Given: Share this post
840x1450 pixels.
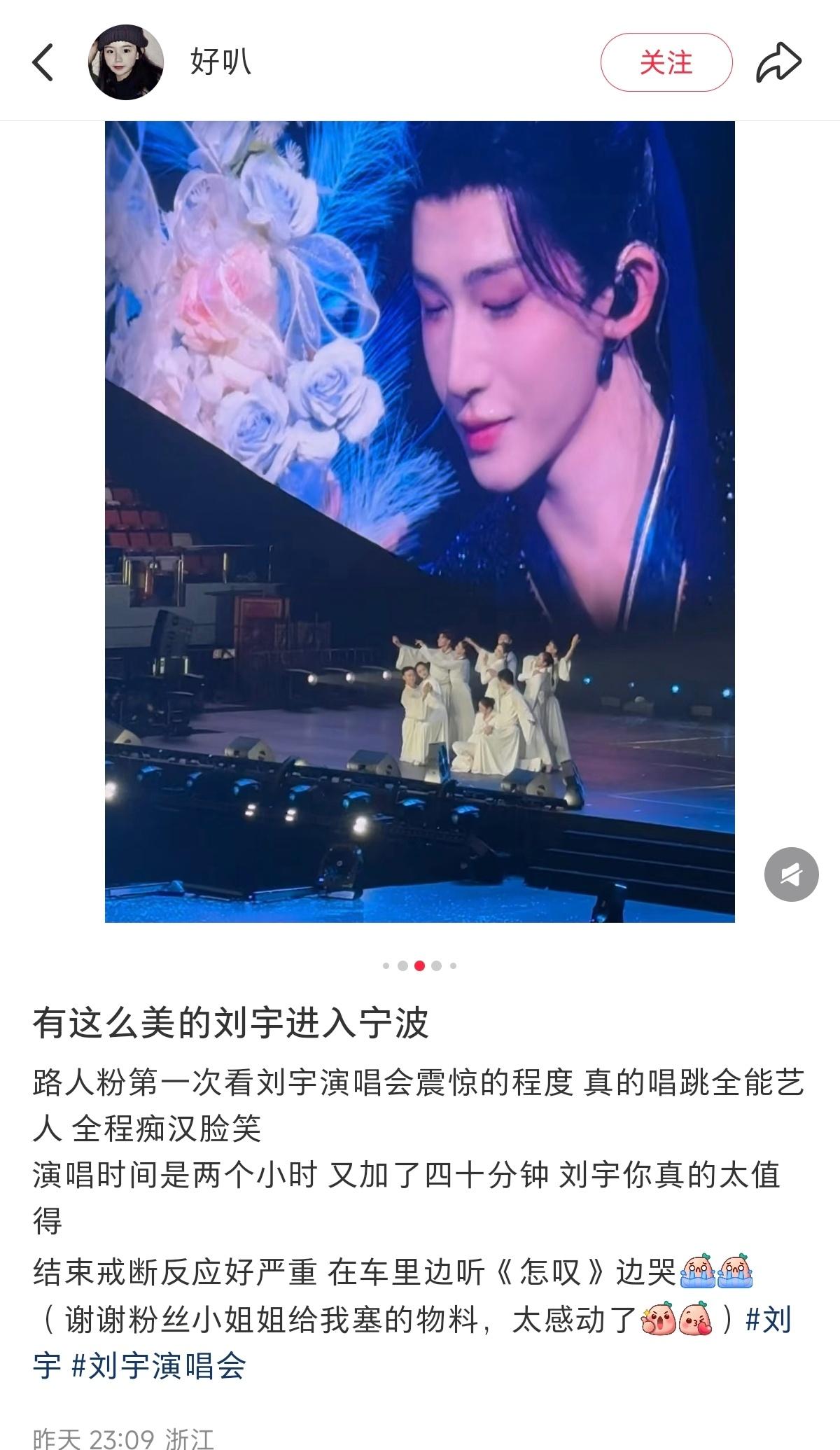Looking at the screenshot, I should tap(778, 63).
